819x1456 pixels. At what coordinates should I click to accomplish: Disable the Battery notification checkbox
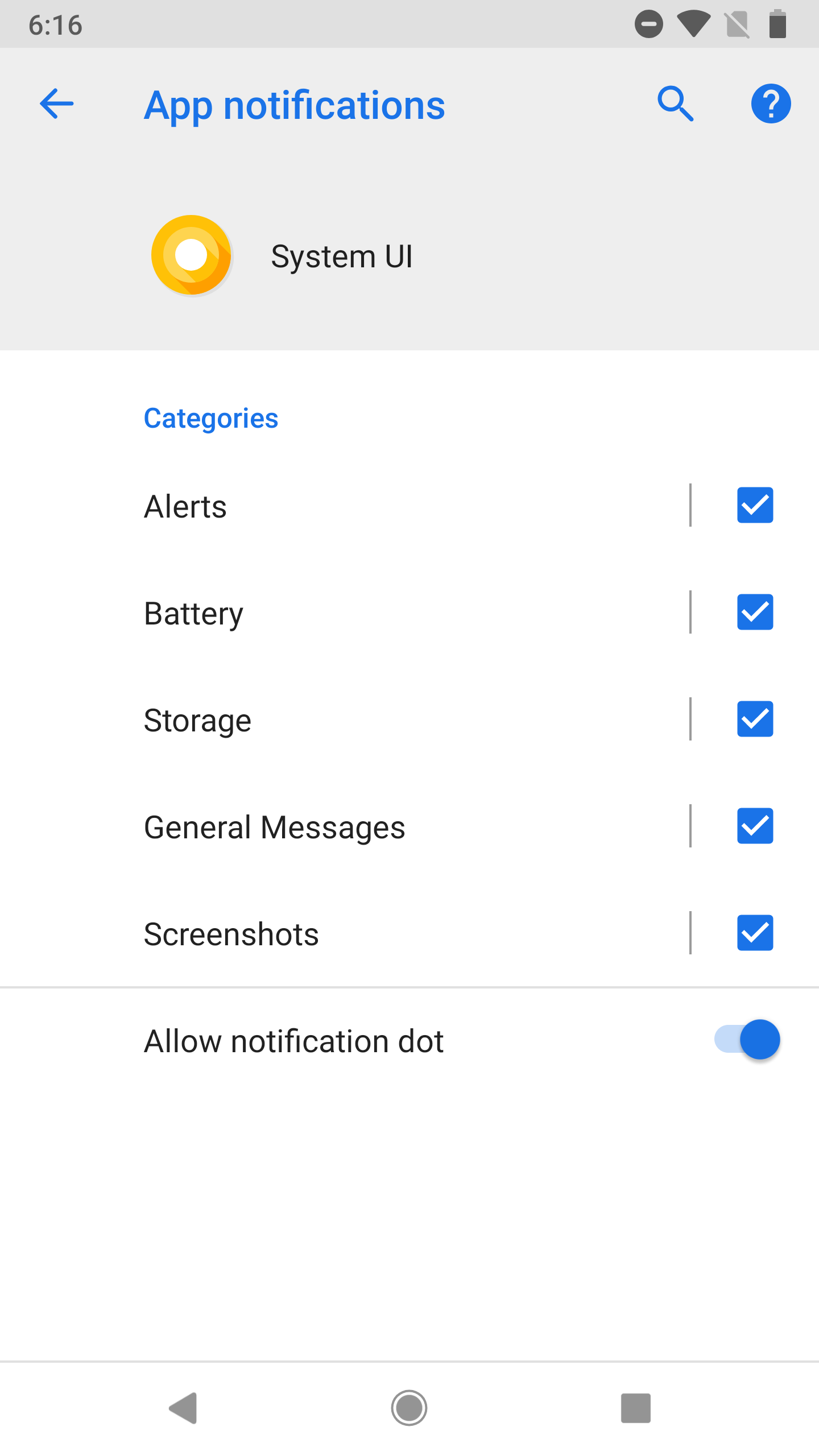tap(755, 613)
